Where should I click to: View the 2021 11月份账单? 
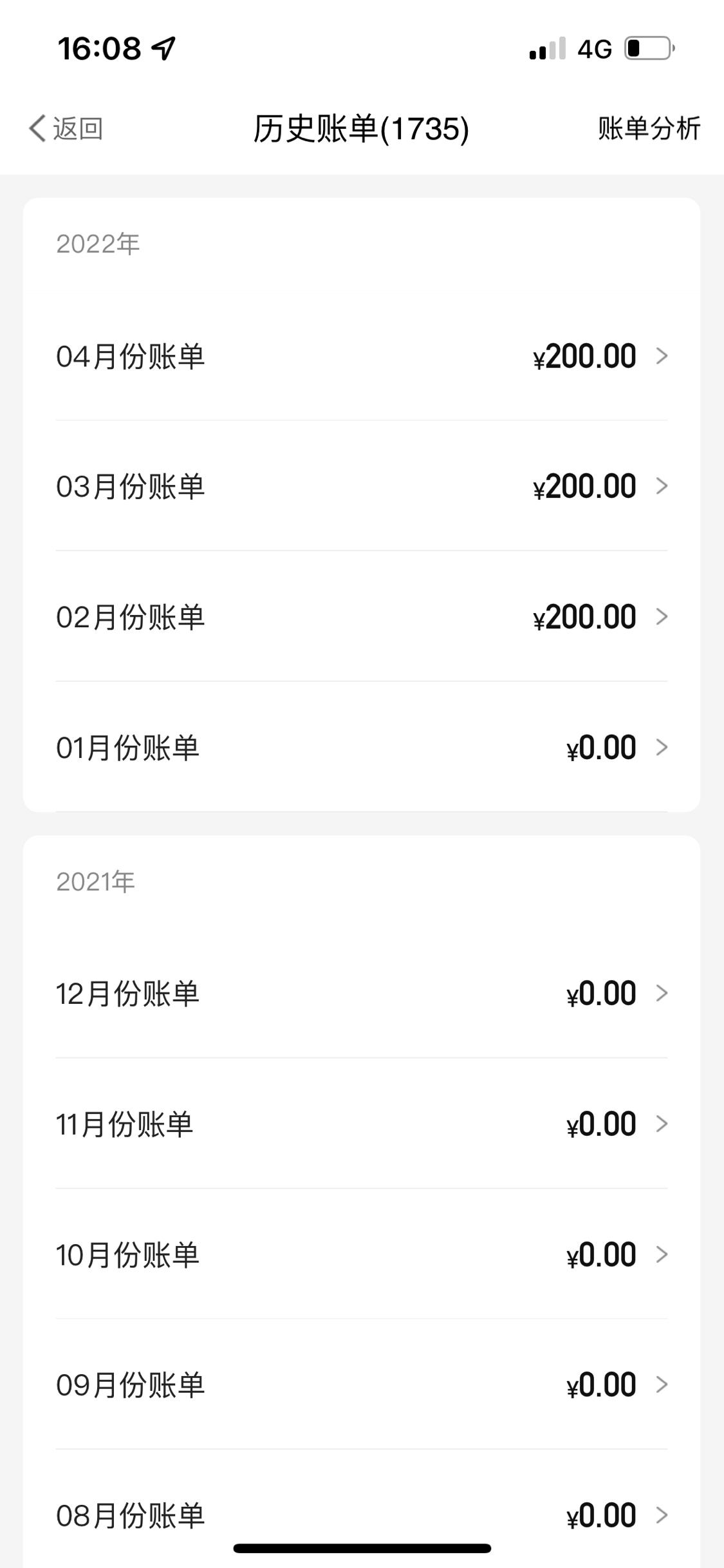tap(362, 1124)
